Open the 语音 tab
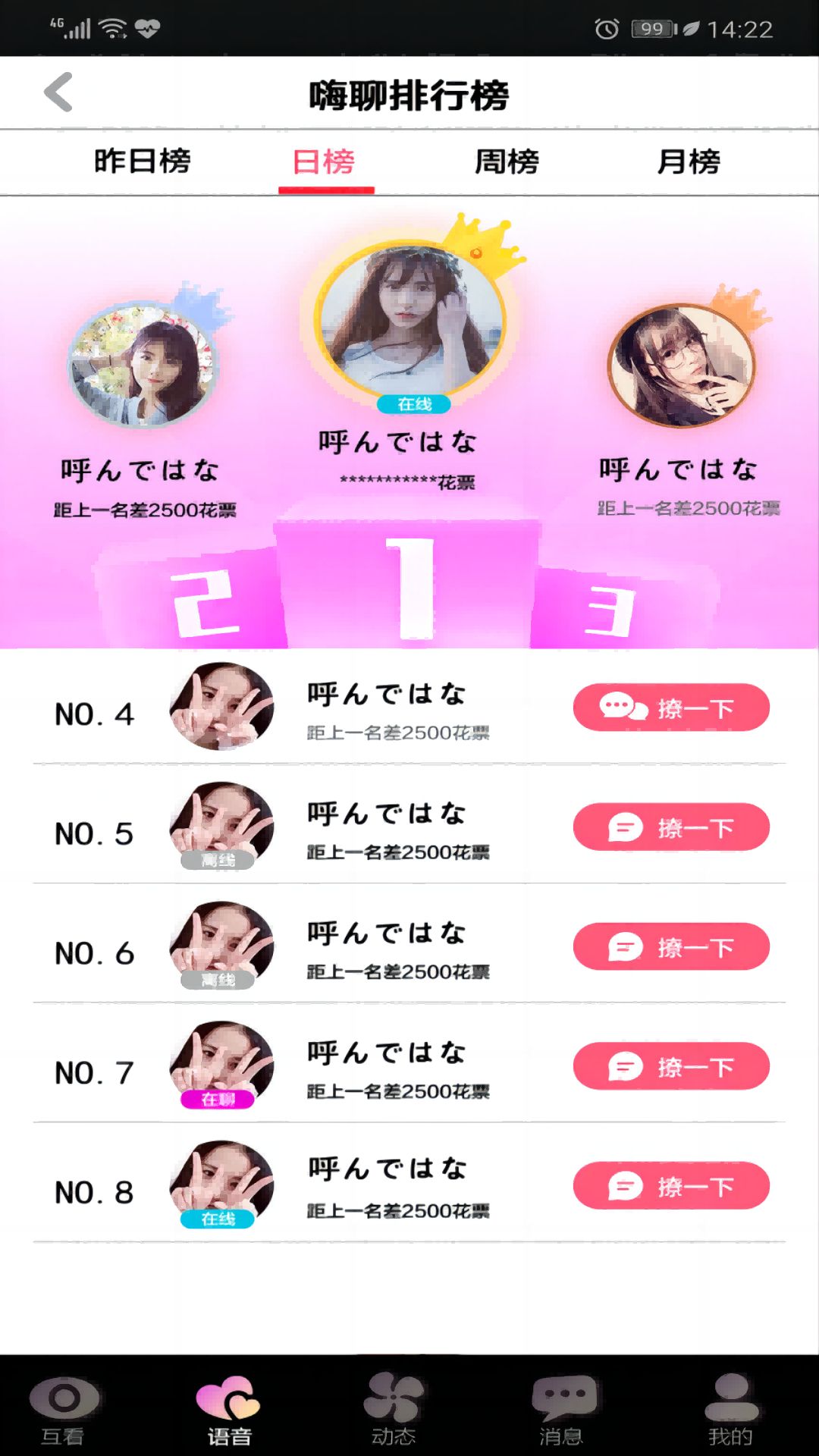 pos(228,1409)
